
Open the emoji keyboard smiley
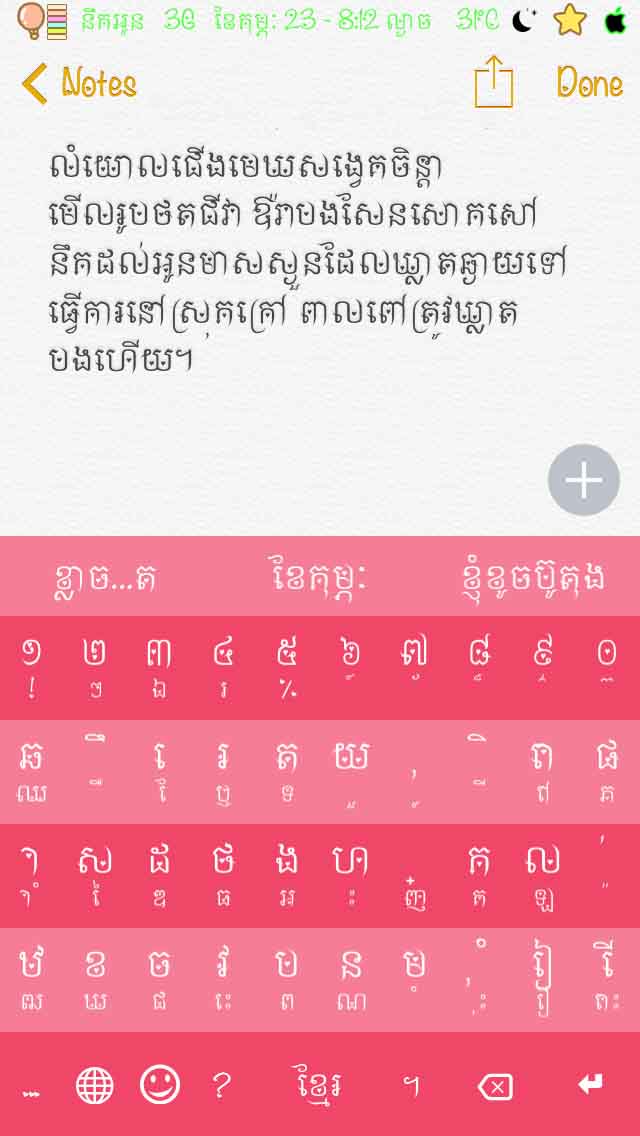click(159, 1086)
